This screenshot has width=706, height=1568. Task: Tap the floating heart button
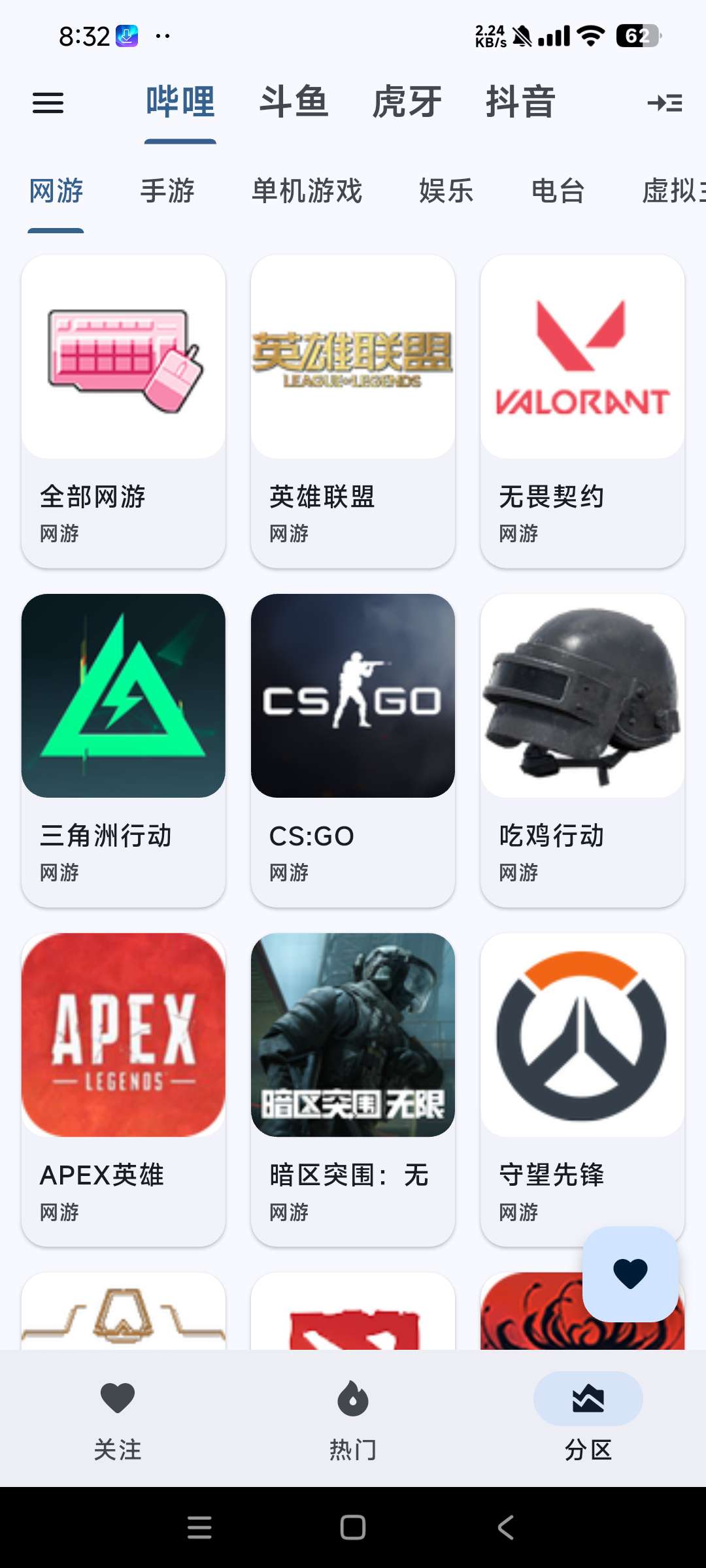(x=630, y=1274)
